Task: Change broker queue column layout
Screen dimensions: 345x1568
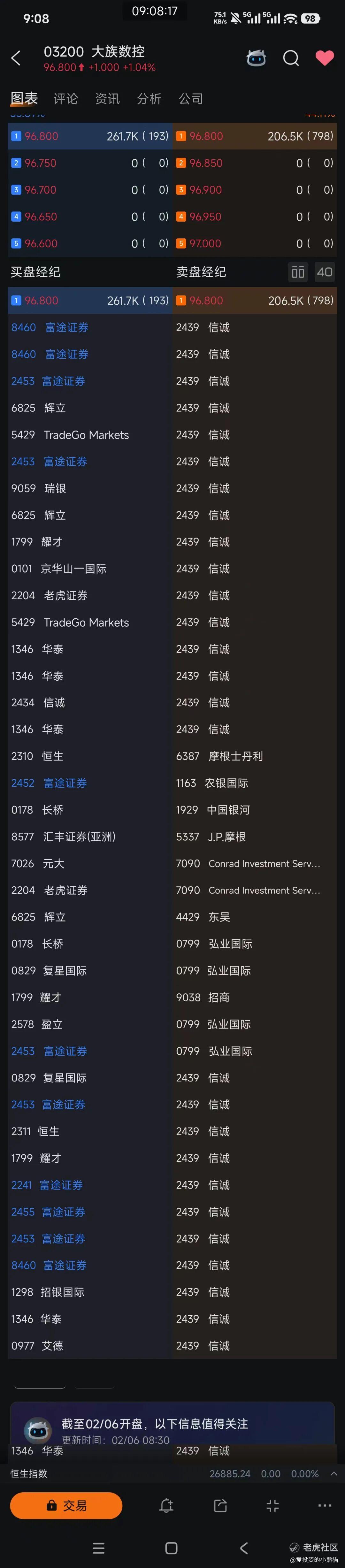Action: click(297, 272)
